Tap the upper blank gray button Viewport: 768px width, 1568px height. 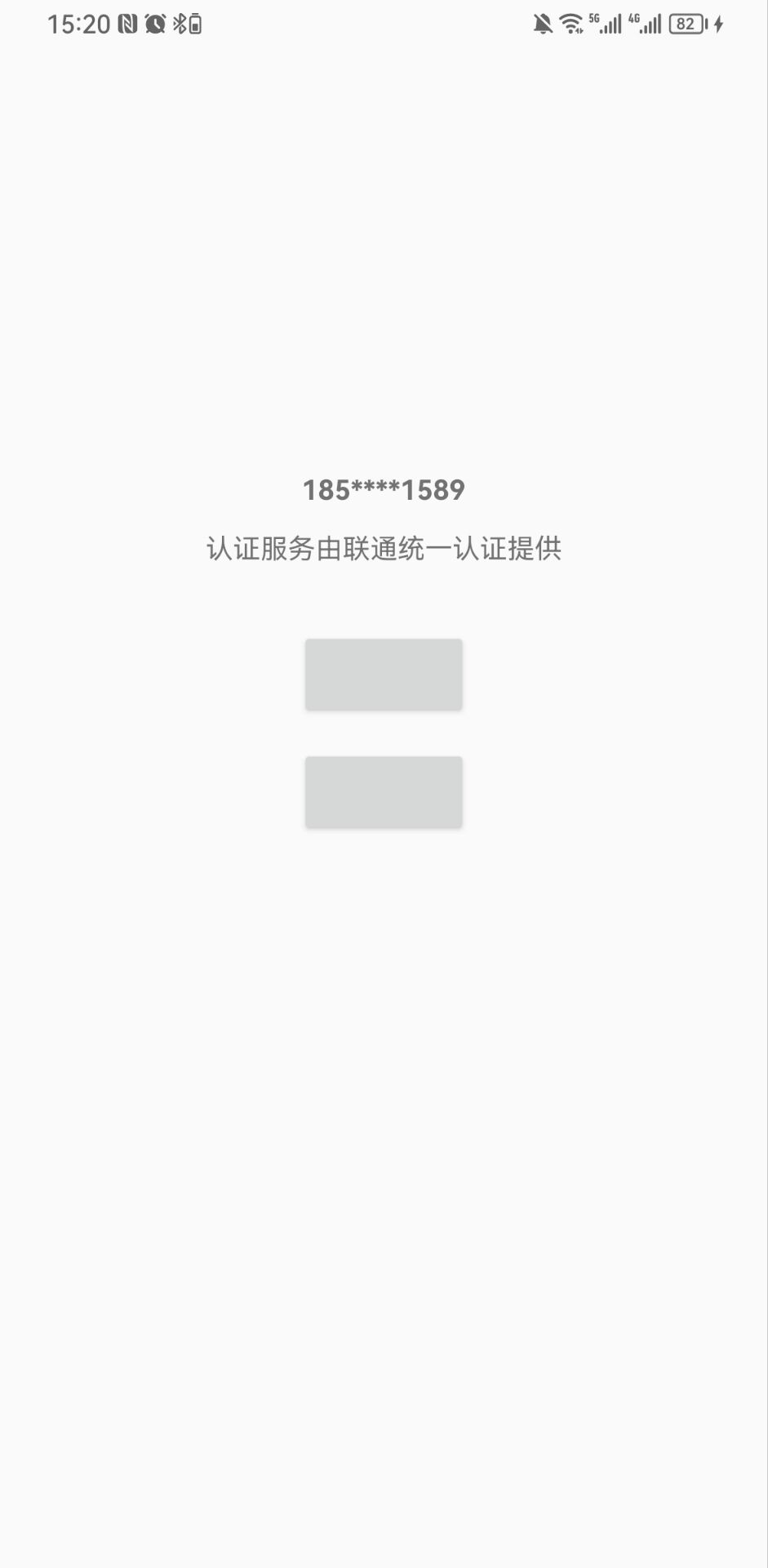point(384,675)
